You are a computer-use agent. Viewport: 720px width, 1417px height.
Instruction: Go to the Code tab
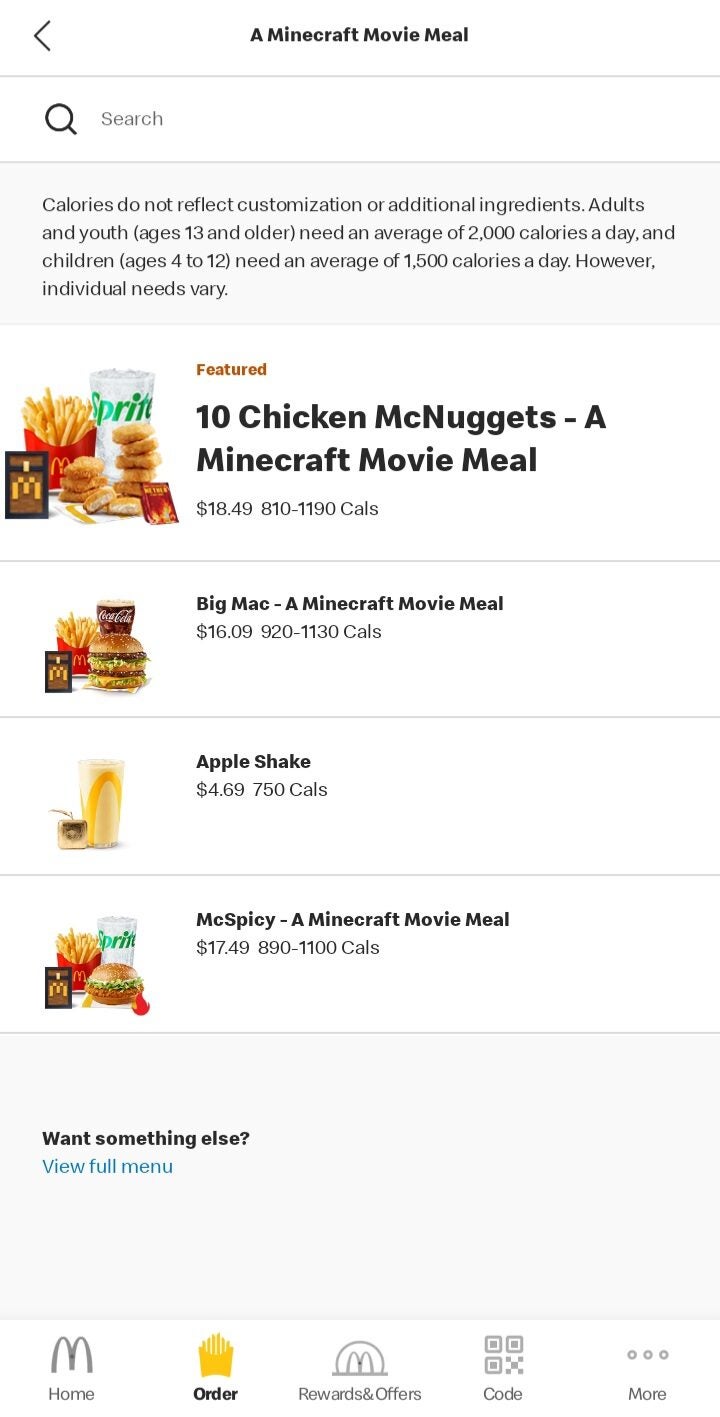[503, 1368]
